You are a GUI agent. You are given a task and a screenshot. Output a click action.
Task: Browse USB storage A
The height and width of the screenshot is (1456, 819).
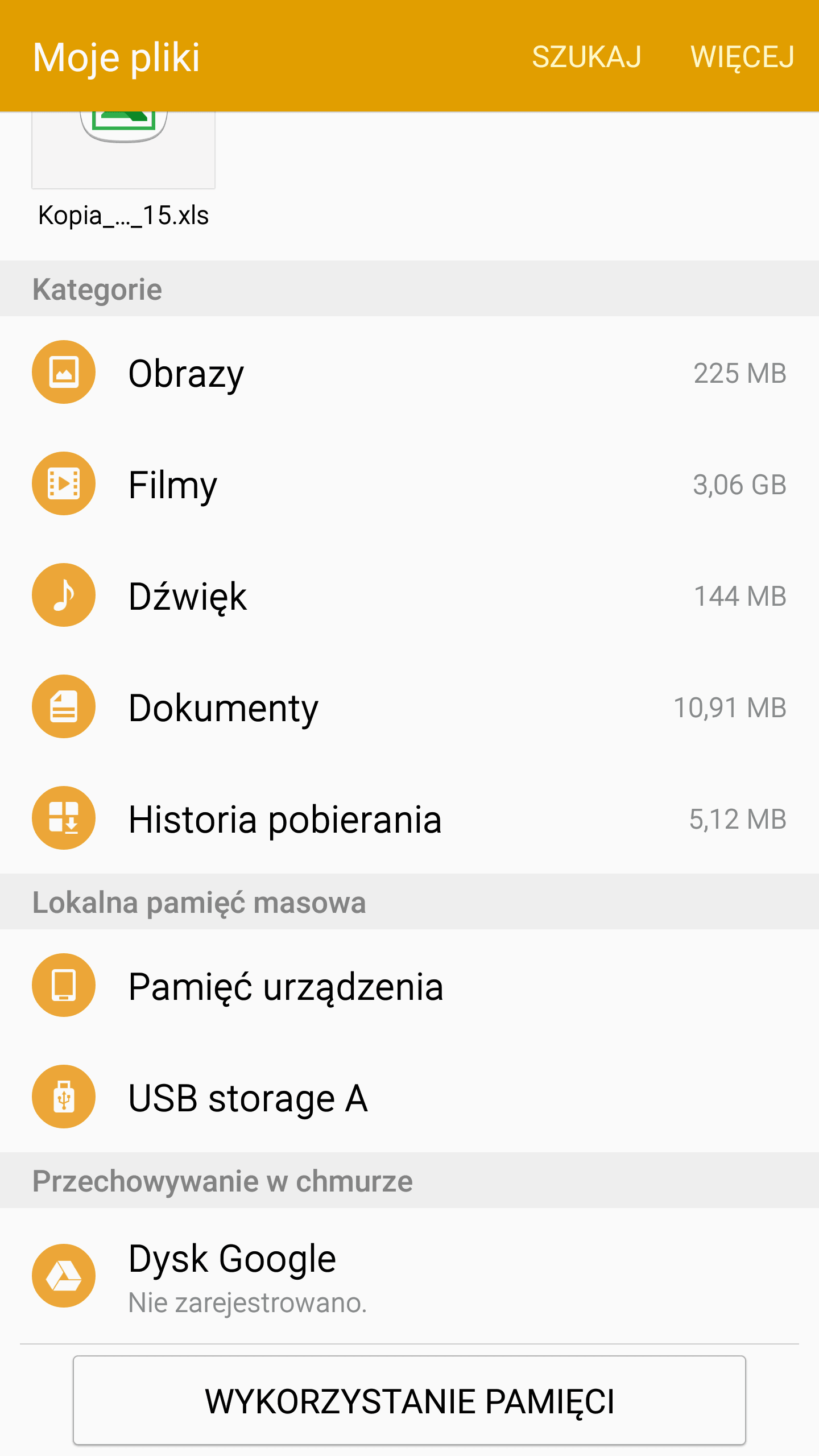(409, 1097)
